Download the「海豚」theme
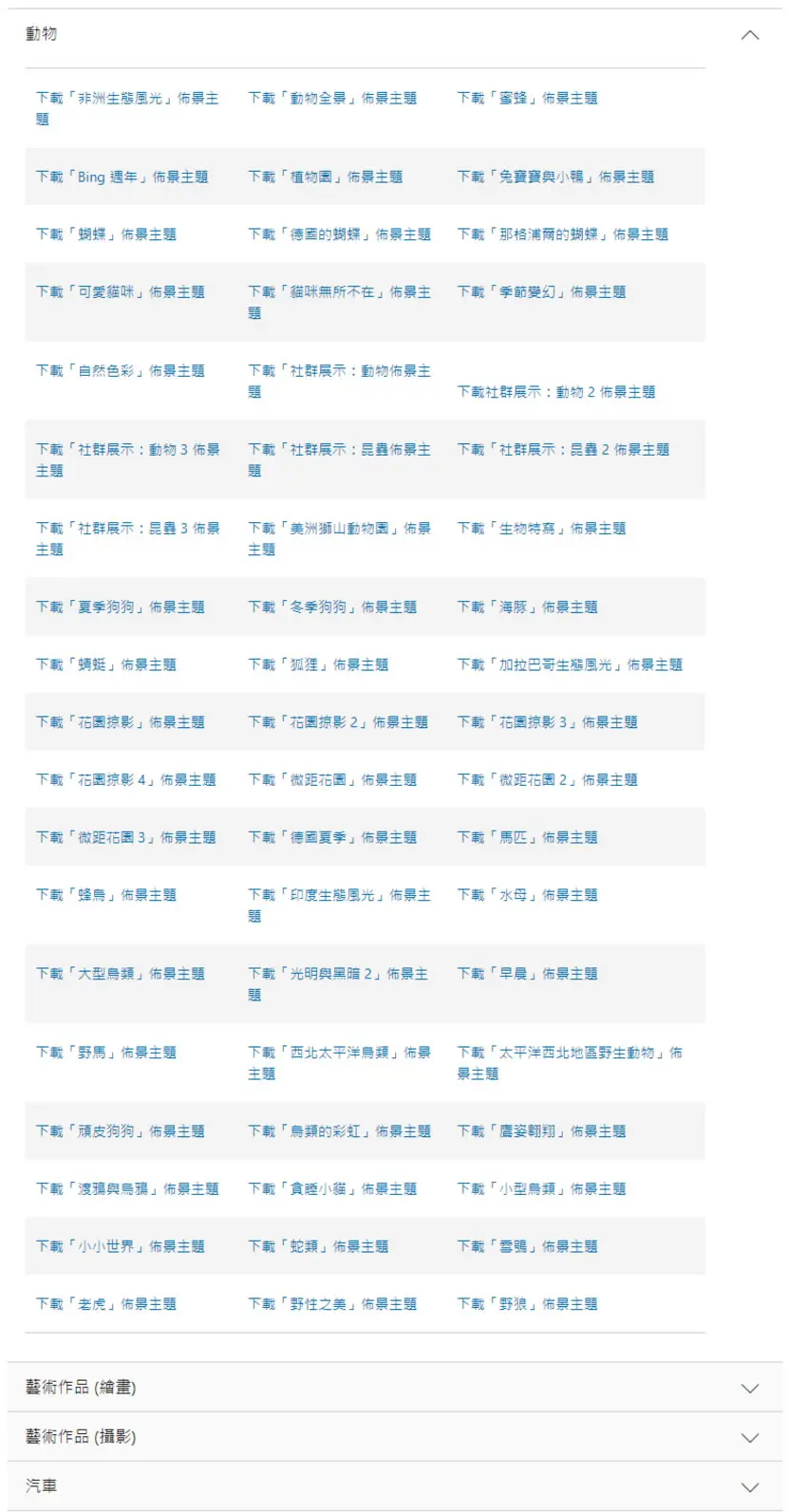The image size is (788, 1512). 527,607
